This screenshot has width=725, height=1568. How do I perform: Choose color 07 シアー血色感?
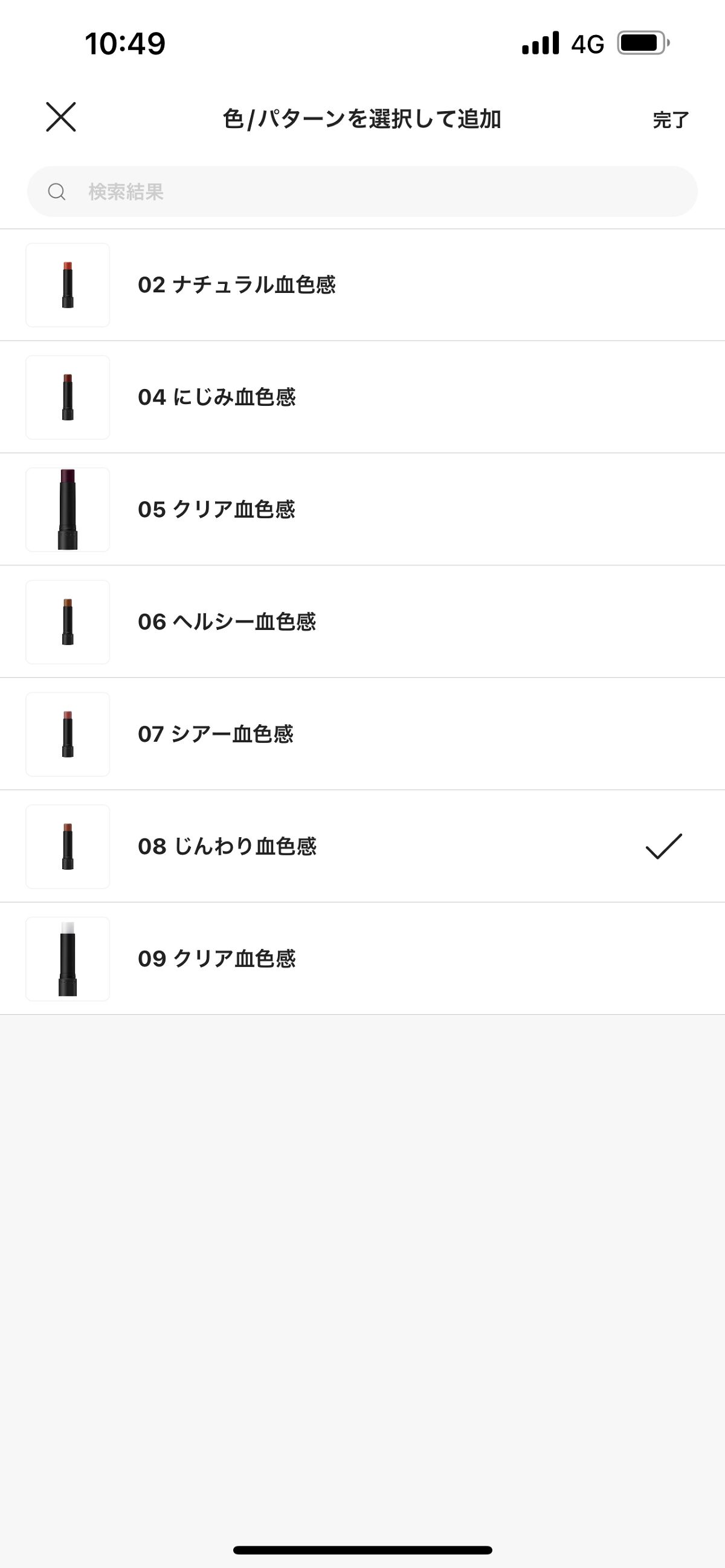pyautogui.click(x=216, y=734)
